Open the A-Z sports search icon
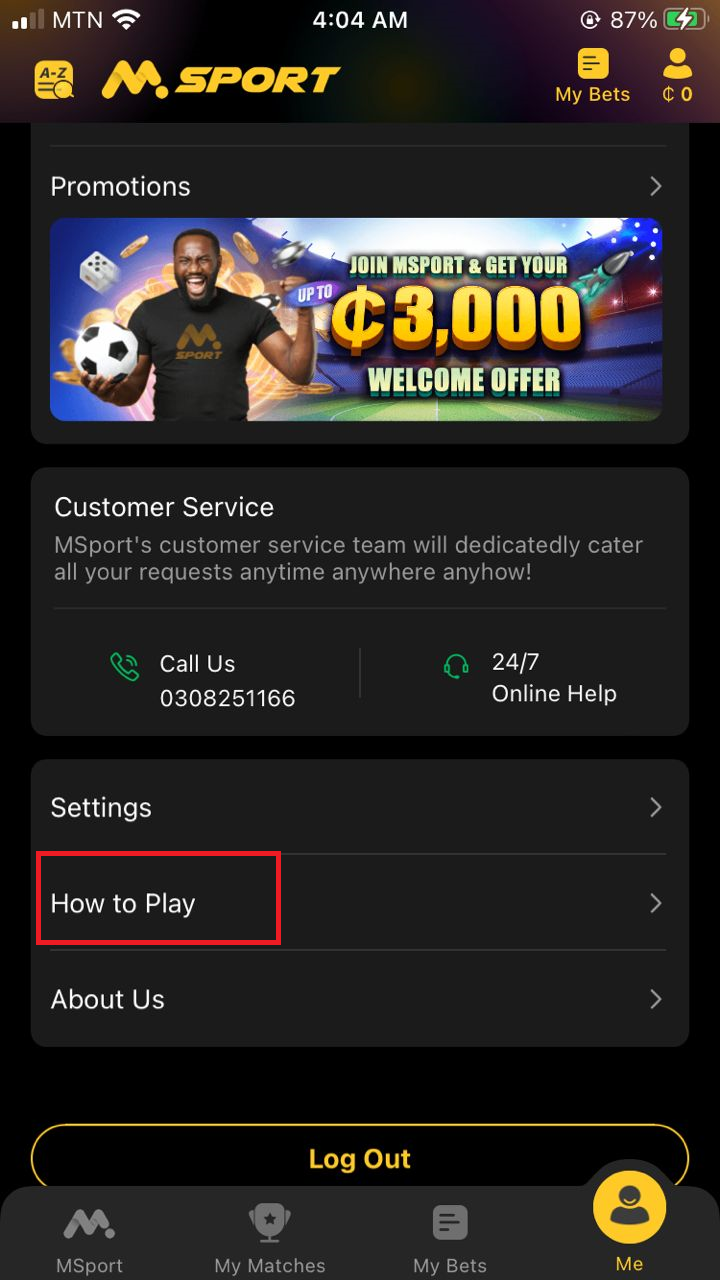This screenshot has height=1280, width=720. tap(54, 80)
